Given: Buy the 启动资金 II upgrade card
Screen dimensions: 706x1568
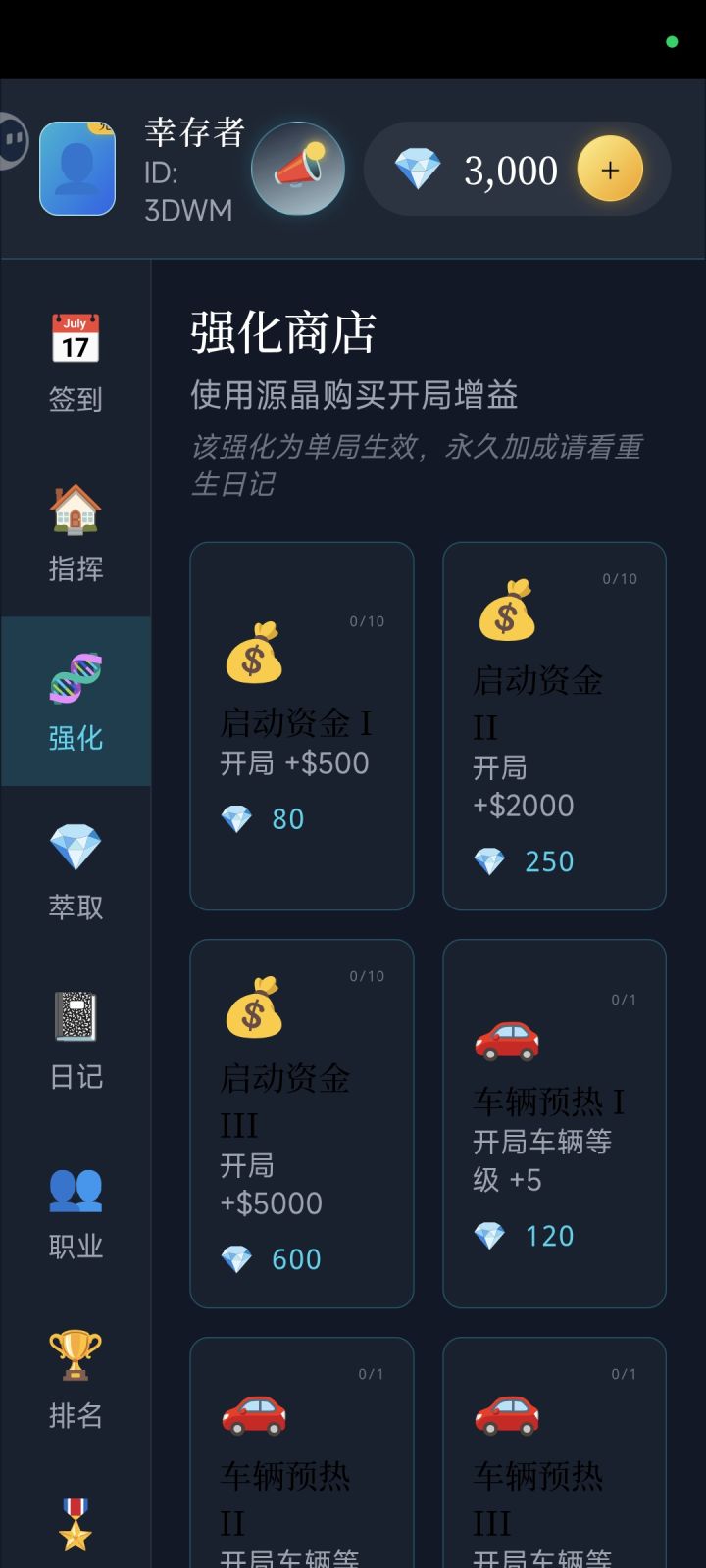Looking at the screenshot, I should [x=554, y=725].
